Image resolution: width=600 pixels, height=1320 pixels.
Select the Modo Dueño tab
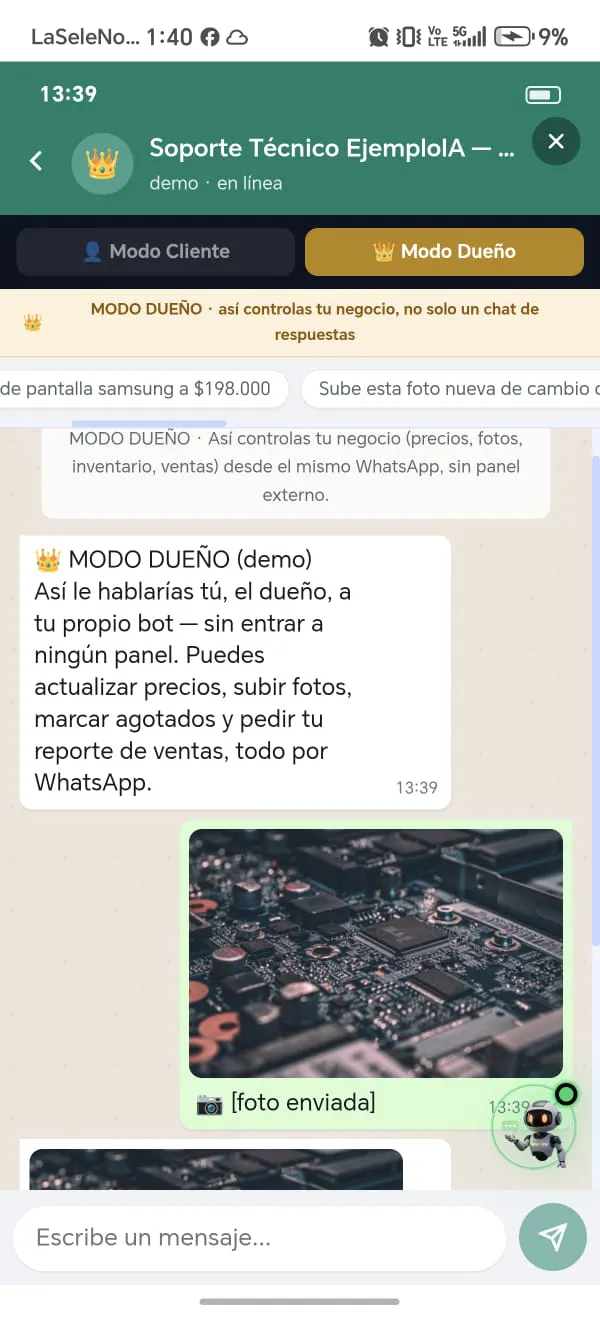(444, 252)
